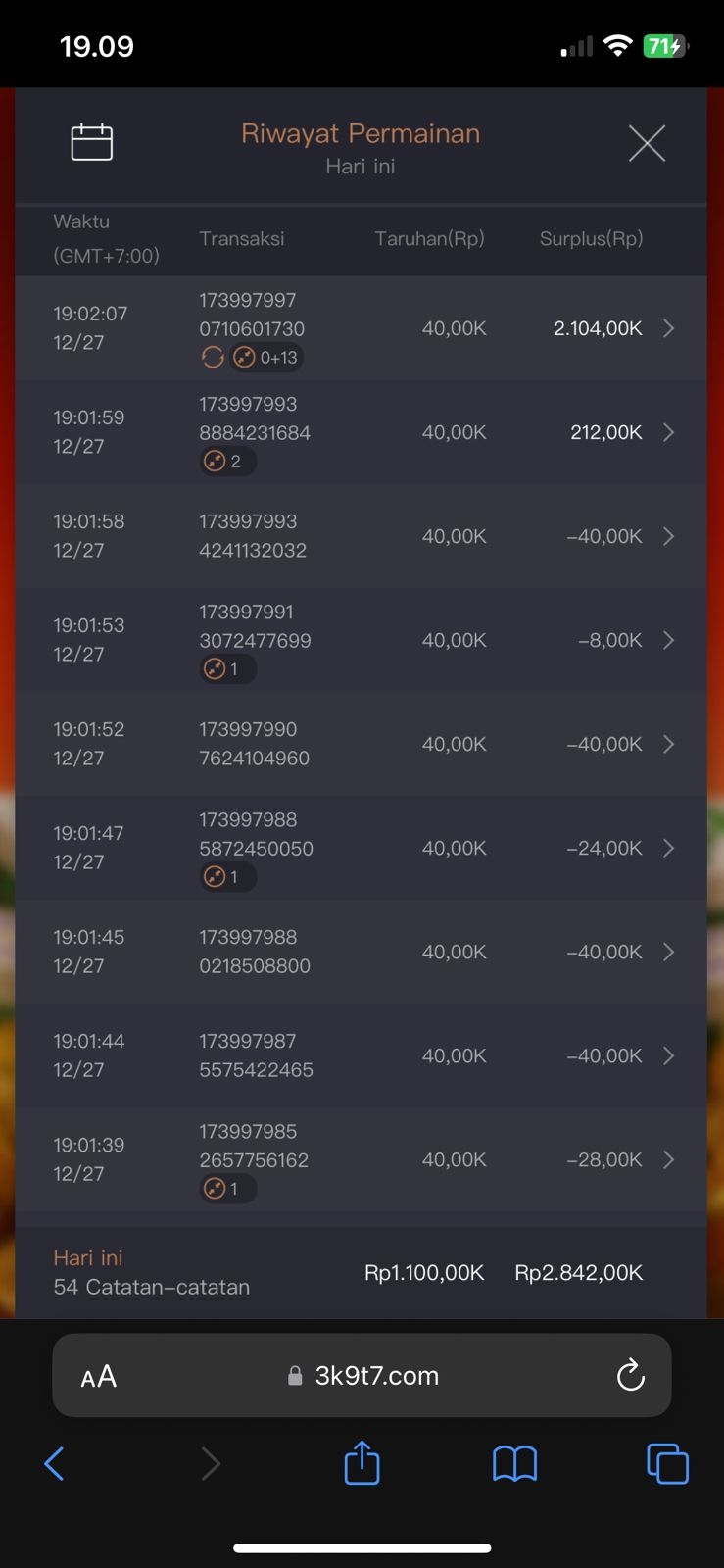The image size is (724, 1568).
Task: Reload the 3k9t7.com page
Action: pos(630,1376)
